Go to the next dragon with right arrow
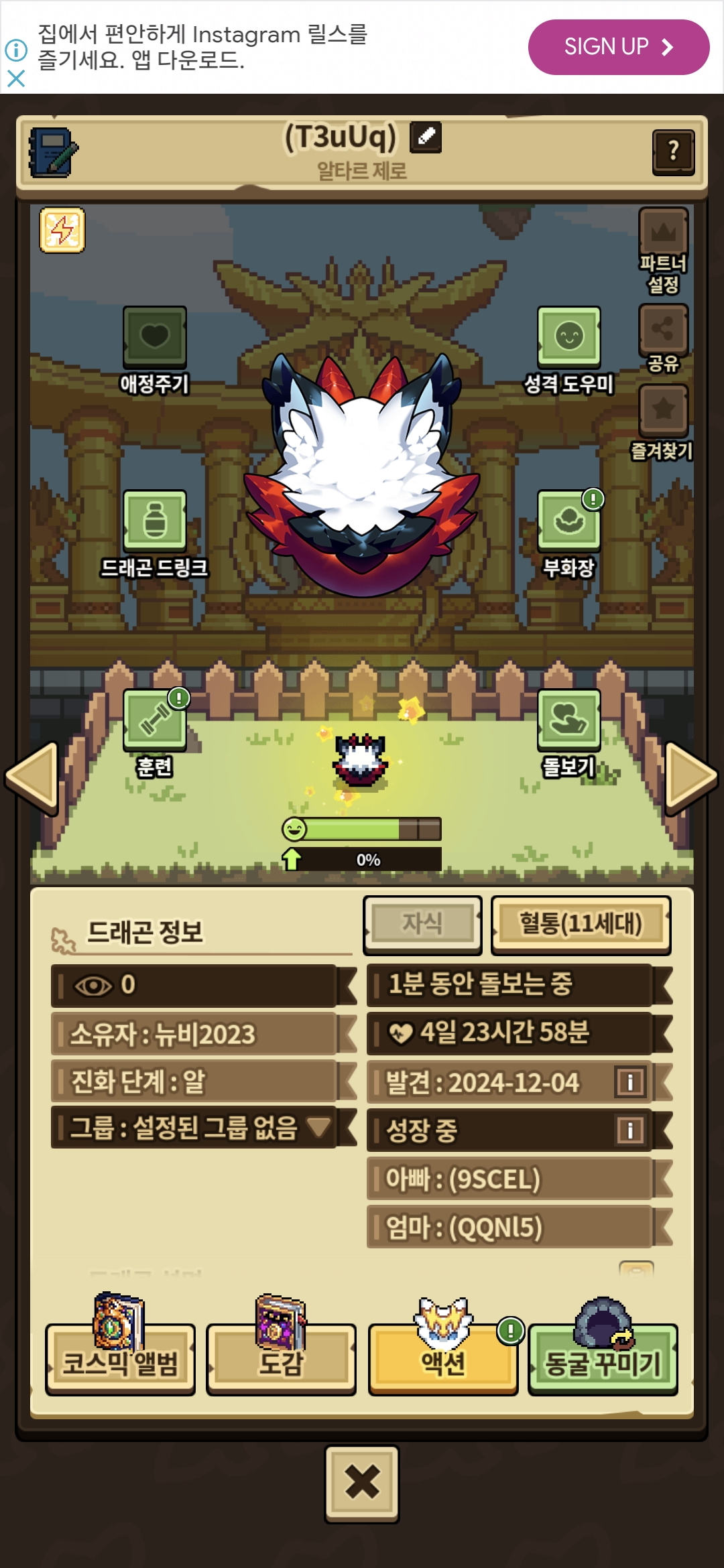724x1568 pixels. pyautogui.click(x=692, y=778)
